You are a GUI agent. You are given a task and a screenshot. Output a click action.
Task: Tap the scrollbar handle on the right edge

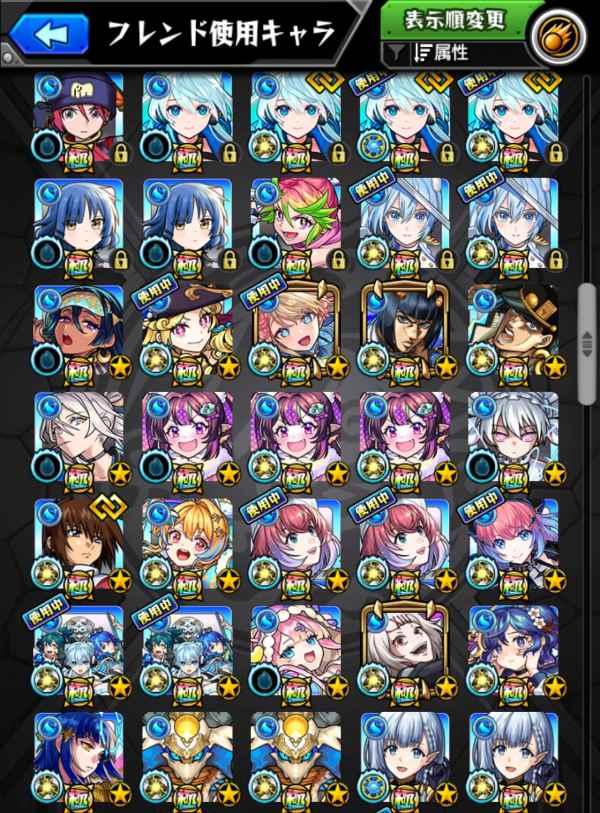tap(589, 342)
